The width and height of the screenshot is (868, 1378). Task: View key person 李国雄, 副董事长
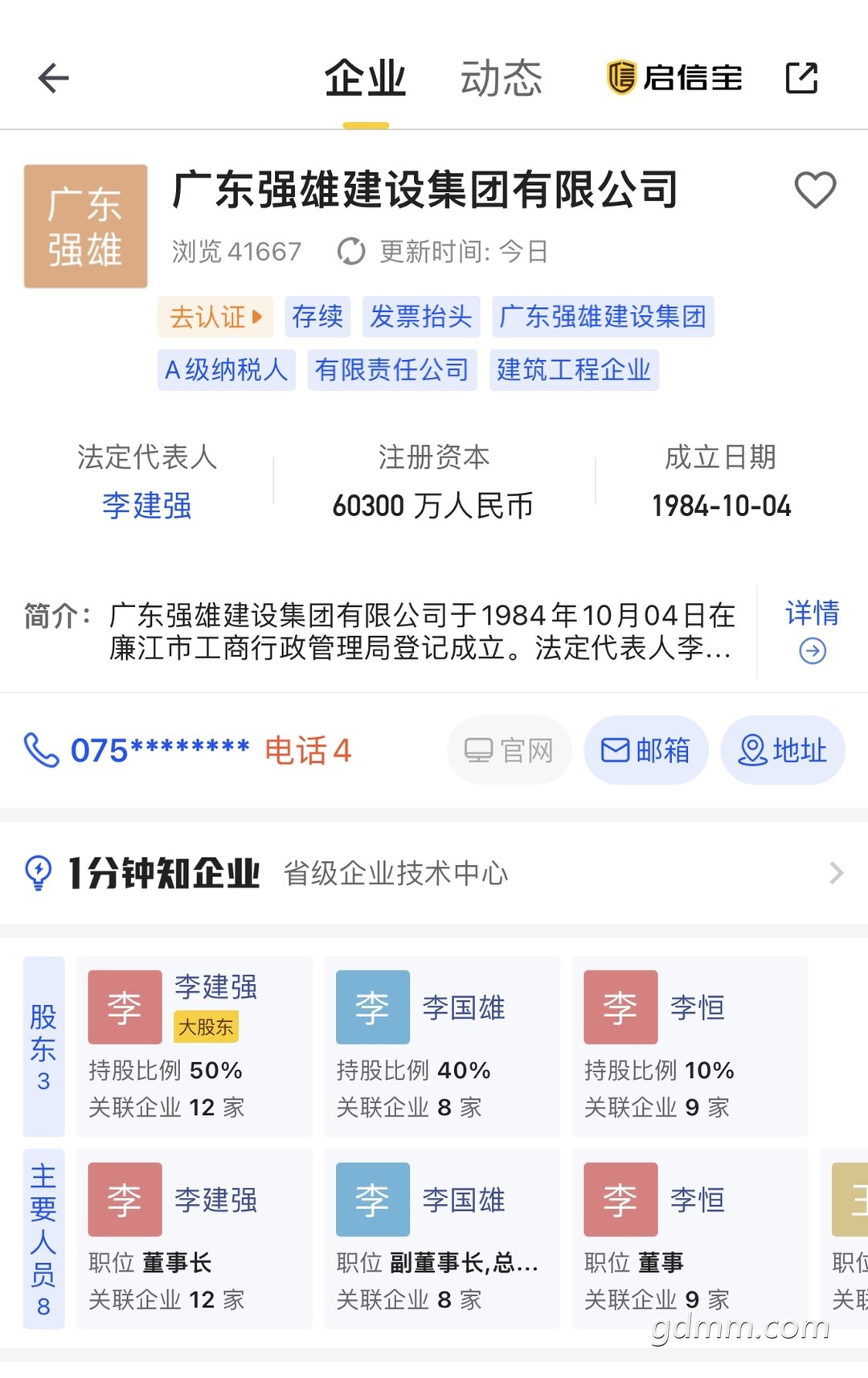442,1238
